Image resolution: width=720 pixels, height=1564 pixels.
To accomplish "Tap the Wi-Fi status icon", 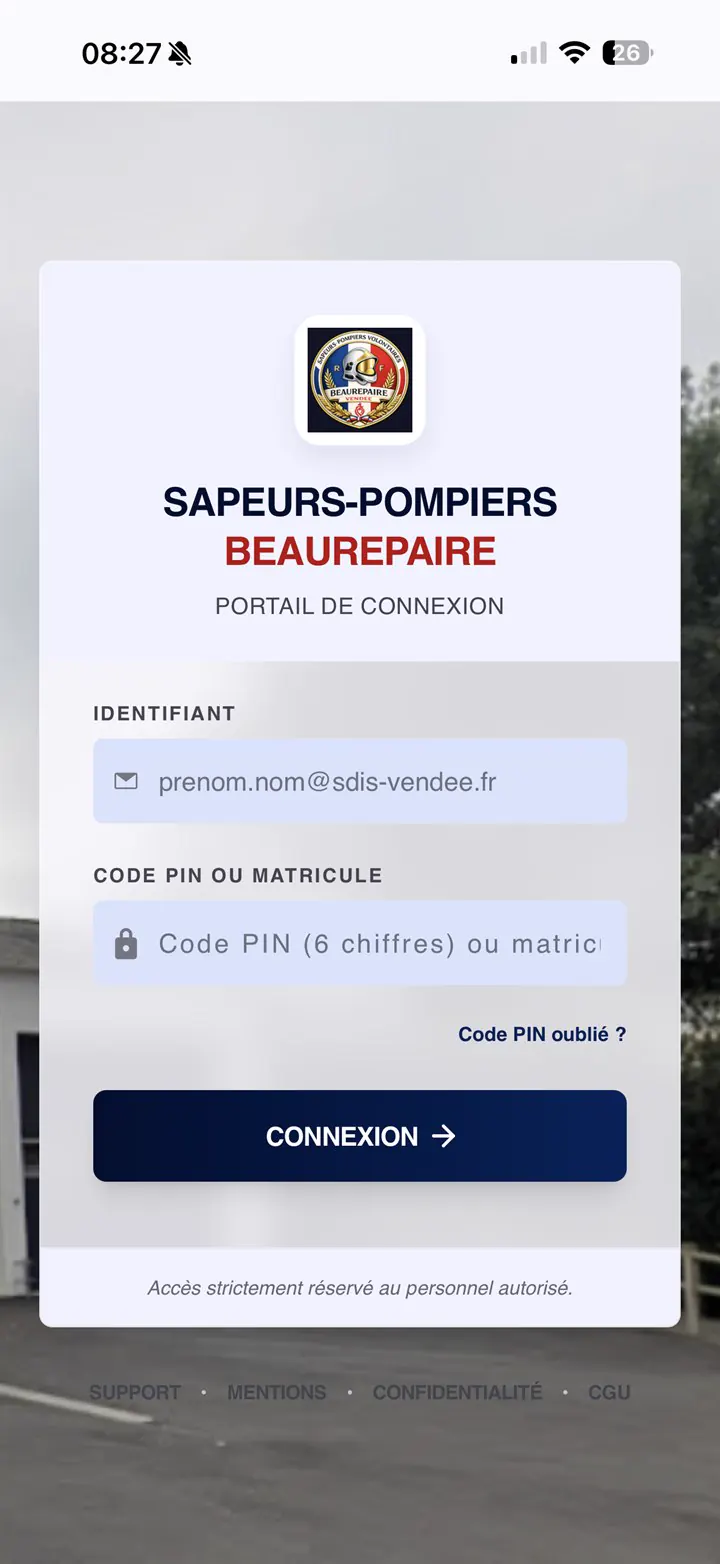I will coord(575,52).
